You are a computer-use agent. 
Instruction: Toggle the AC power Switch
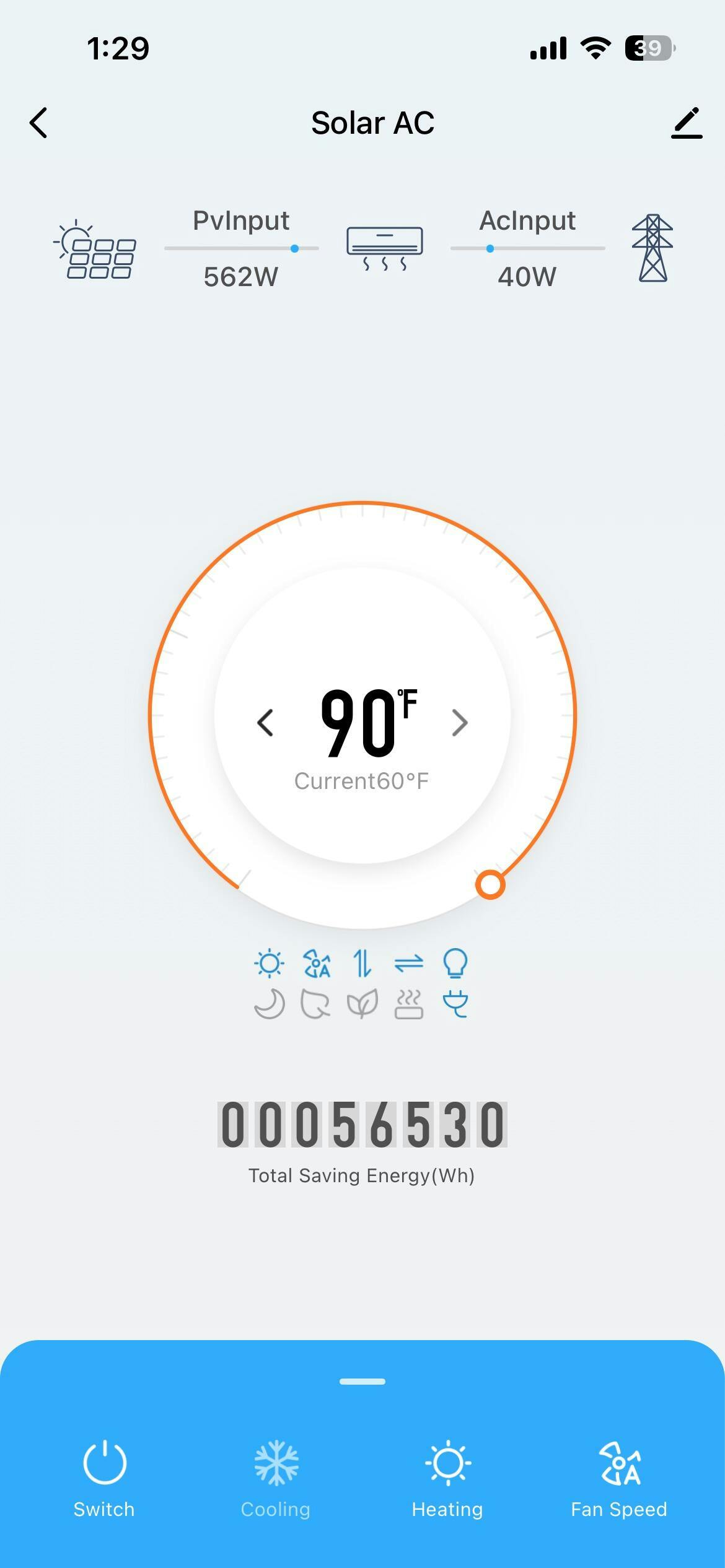[x=104, y=1476]
